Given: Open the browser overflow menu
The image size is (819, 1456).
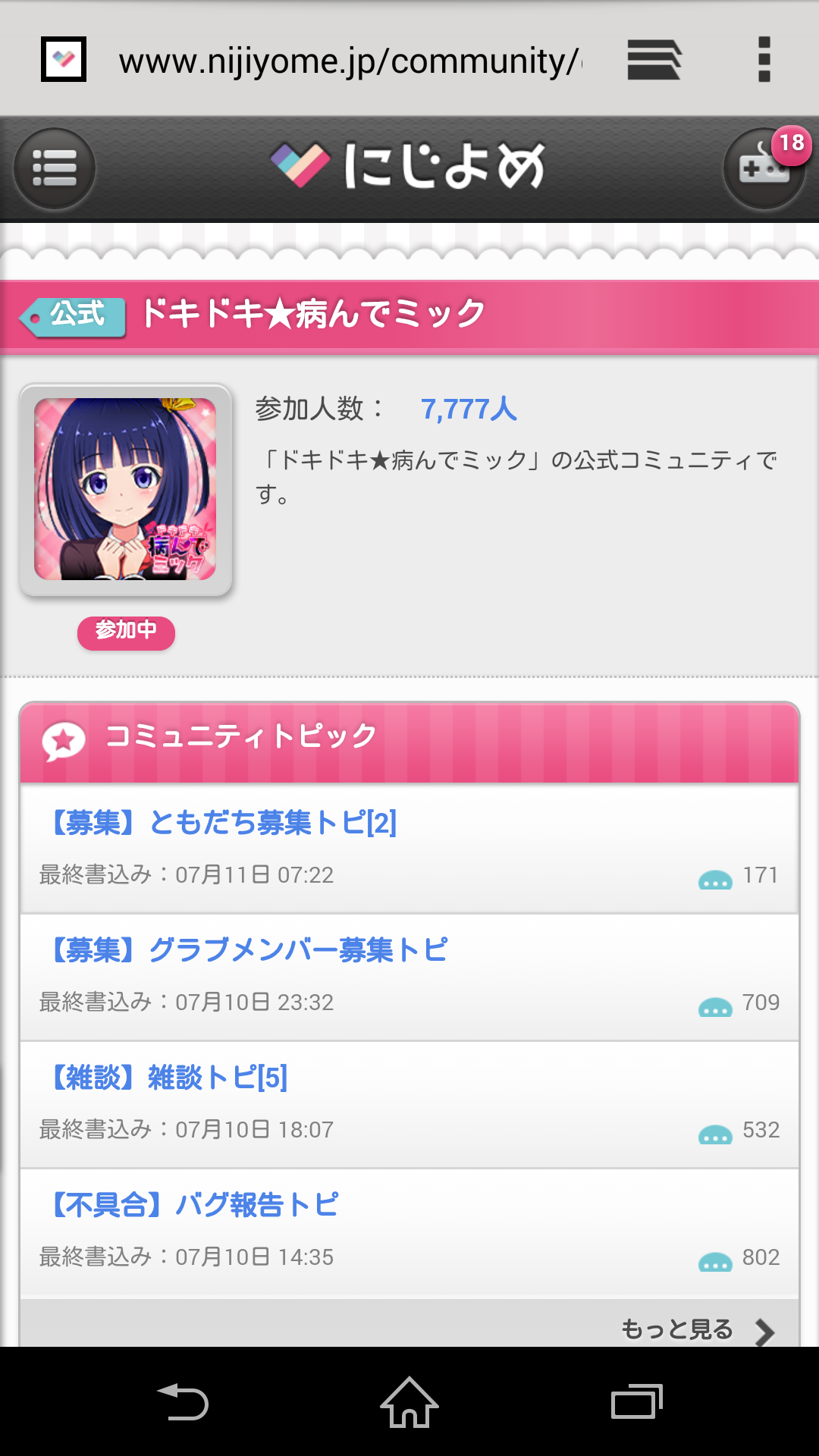Looking at the screenshot, I should click(x=764, y=60).
